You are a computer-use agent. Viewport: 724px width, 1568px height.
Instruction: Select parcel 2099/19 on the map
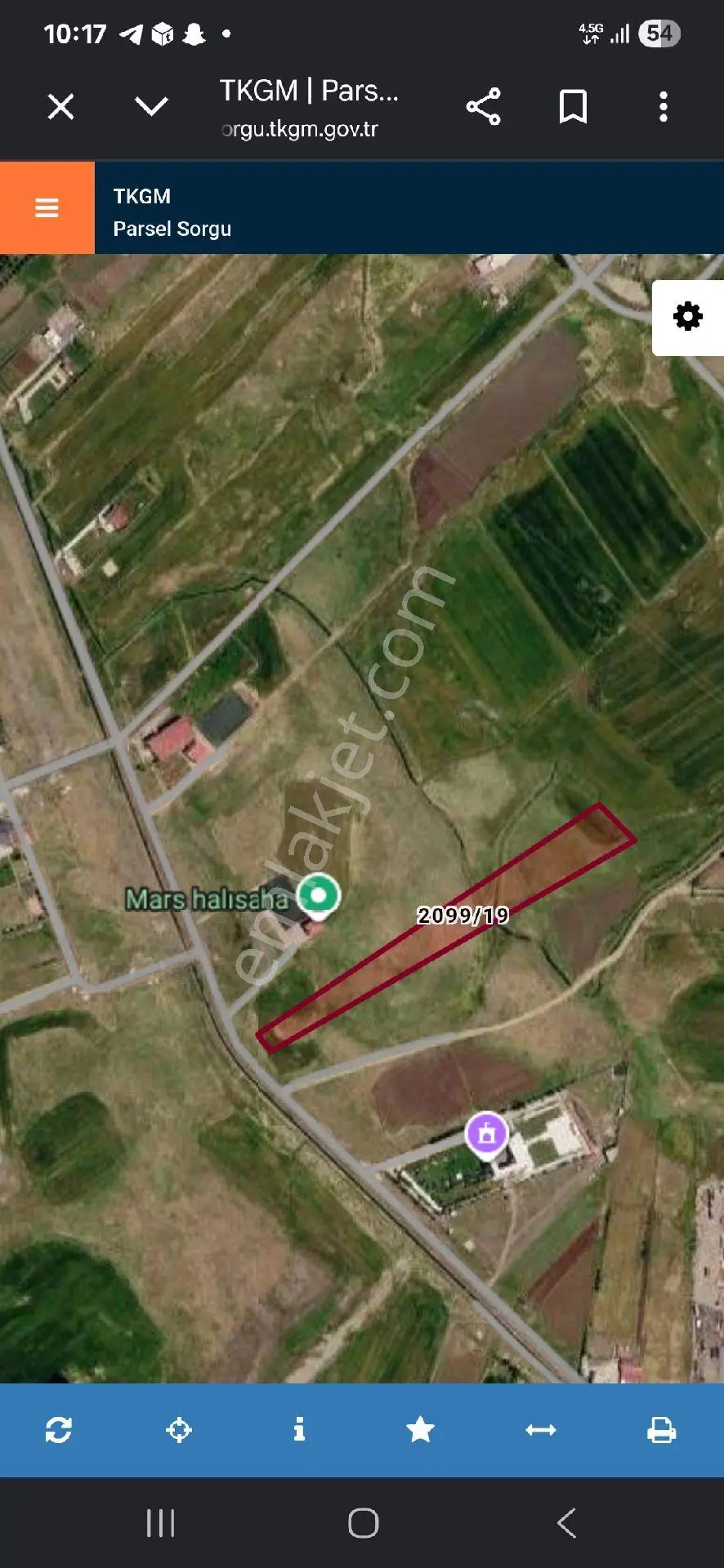(446, 927)
